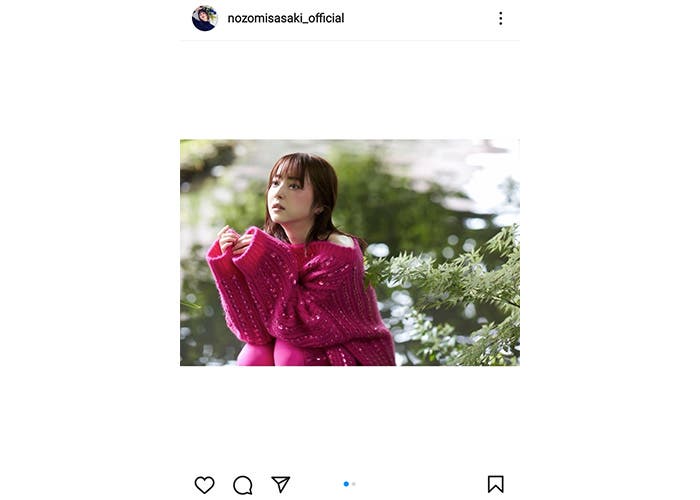Share the post via paper plane icon
Viewport: 700px width, 500px height.
[x=281, y=484]
